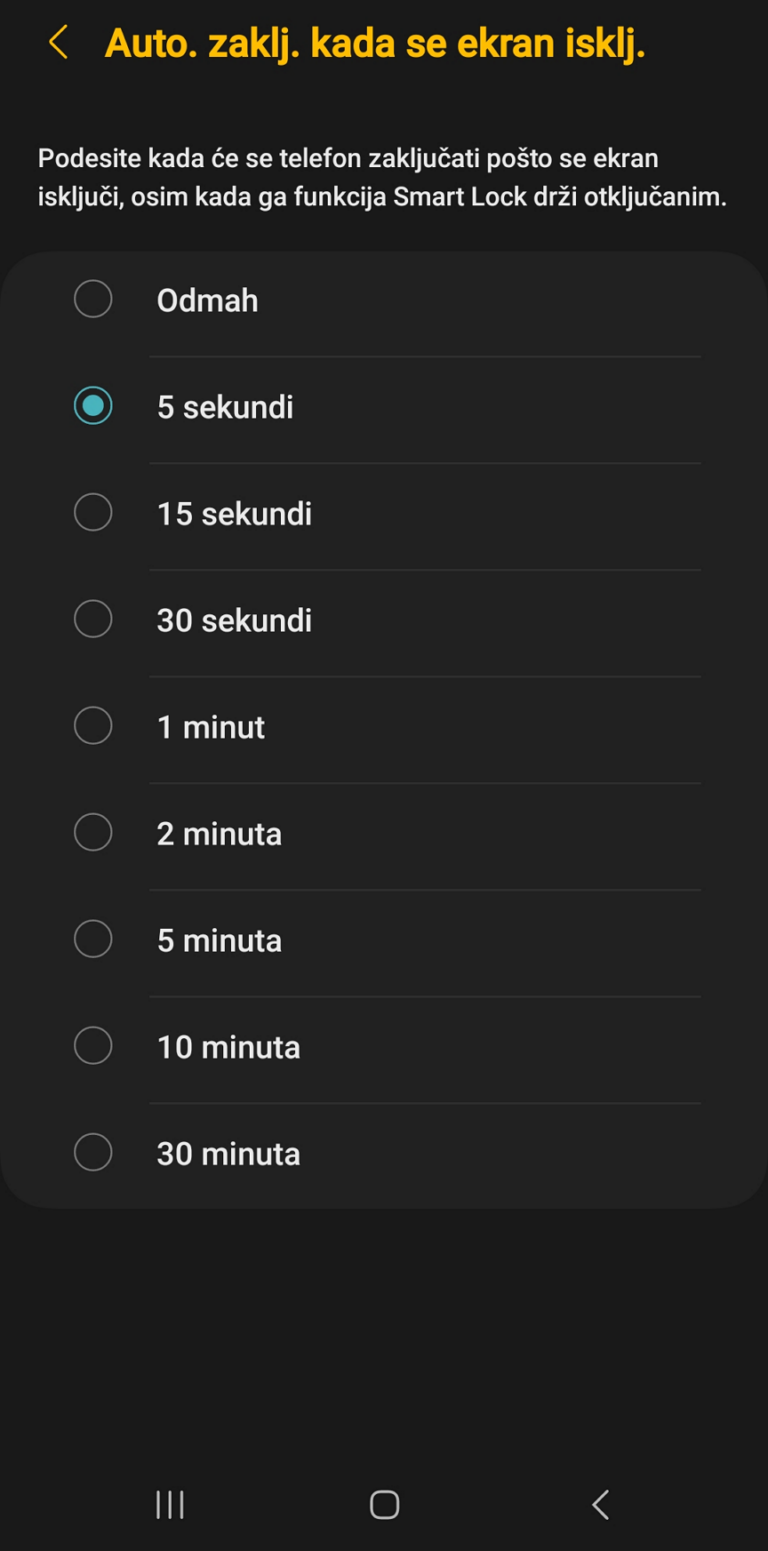Go back using the yellow header arrow

tap(58, 43)
